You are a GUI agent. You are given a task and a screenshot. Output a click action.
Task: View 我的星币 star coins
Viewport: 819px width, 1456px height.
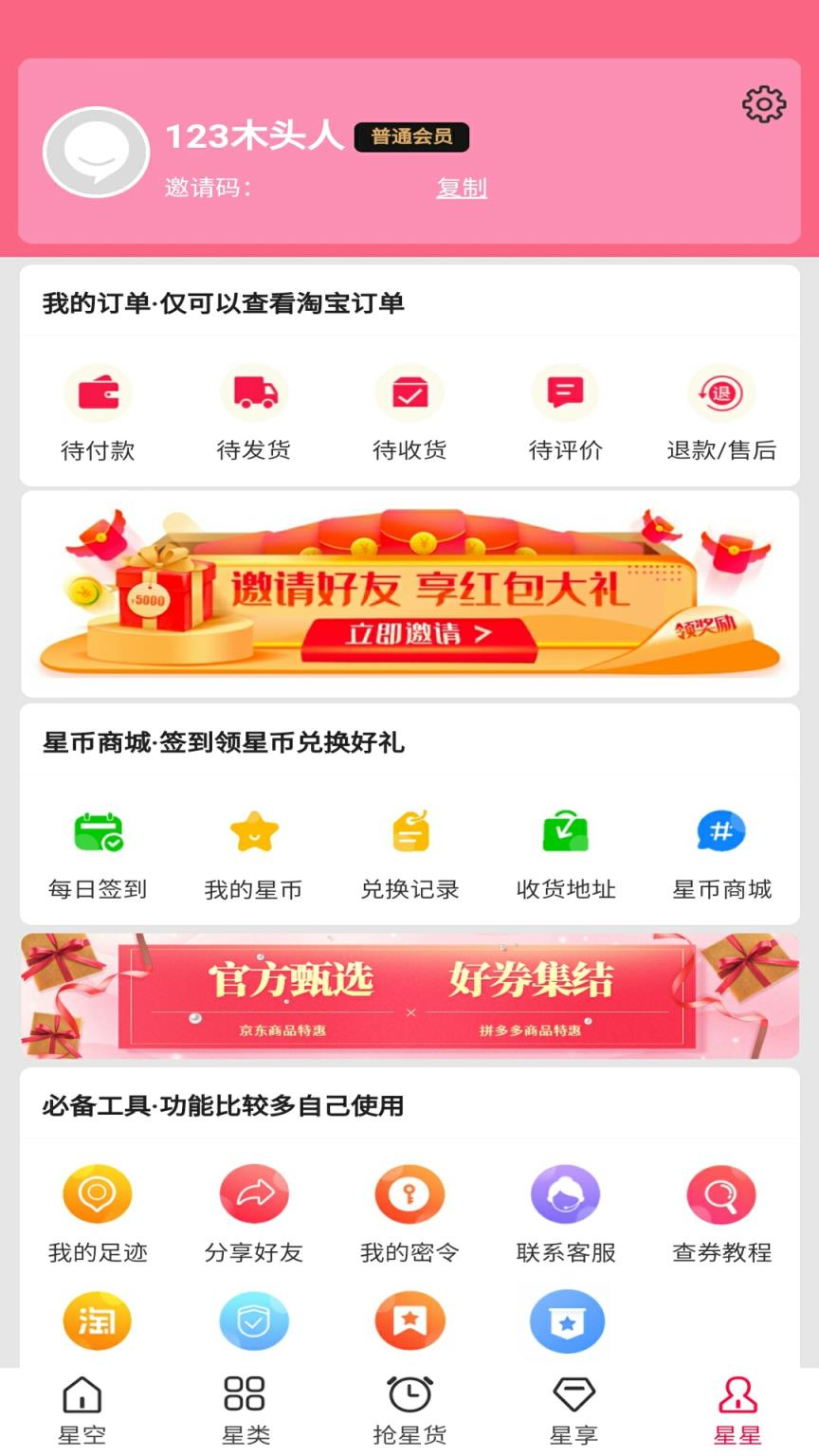point(253,851)
